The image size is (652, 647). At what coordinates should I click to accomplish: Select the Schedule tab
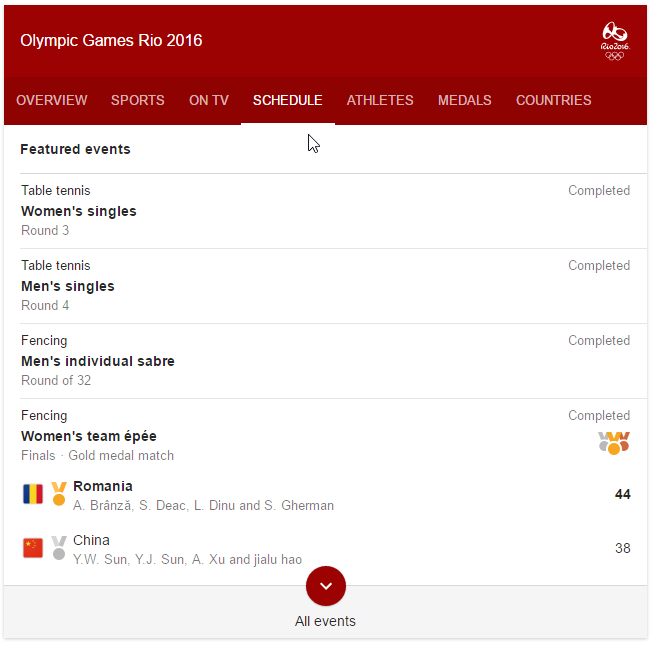(x=288, y=100)
